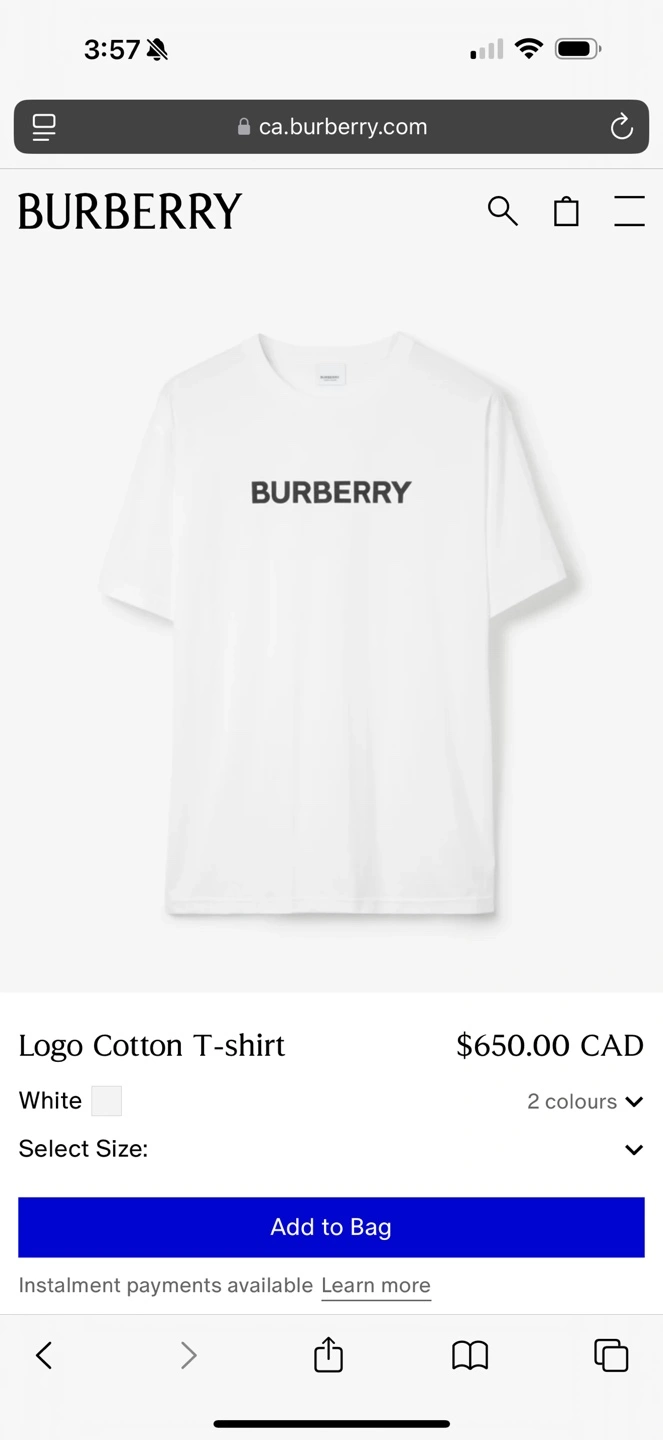Select the White colour swatch
The width and height of the screenshot is (663, 1440).
pos(106,1101)
